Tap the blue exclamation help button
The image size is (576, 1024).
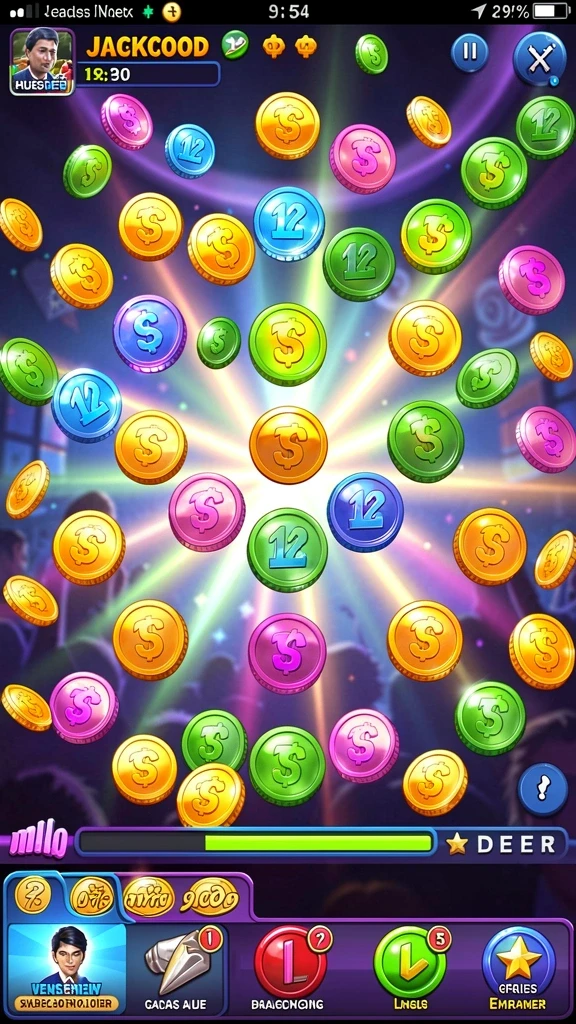pyautogui.click(x=543, y=790)
